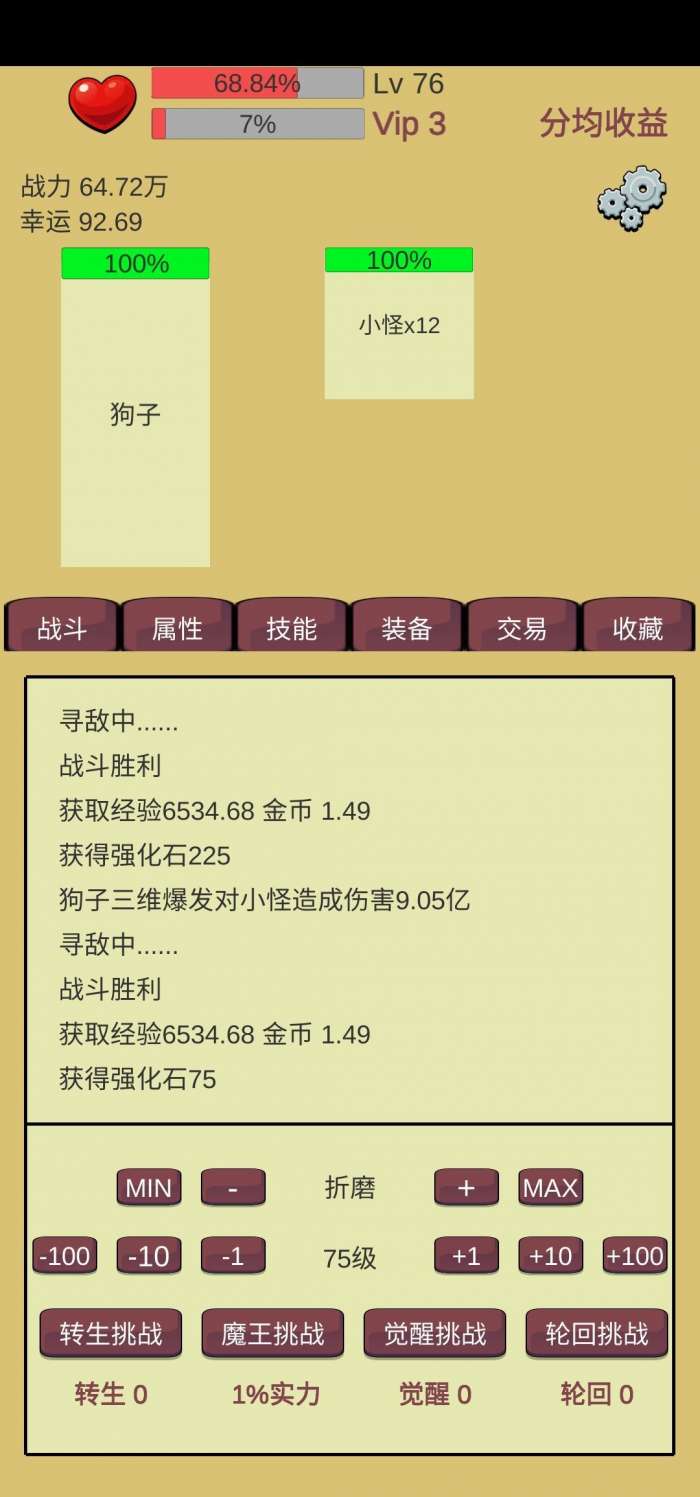Add +100 to the level

coord(635,1255)
